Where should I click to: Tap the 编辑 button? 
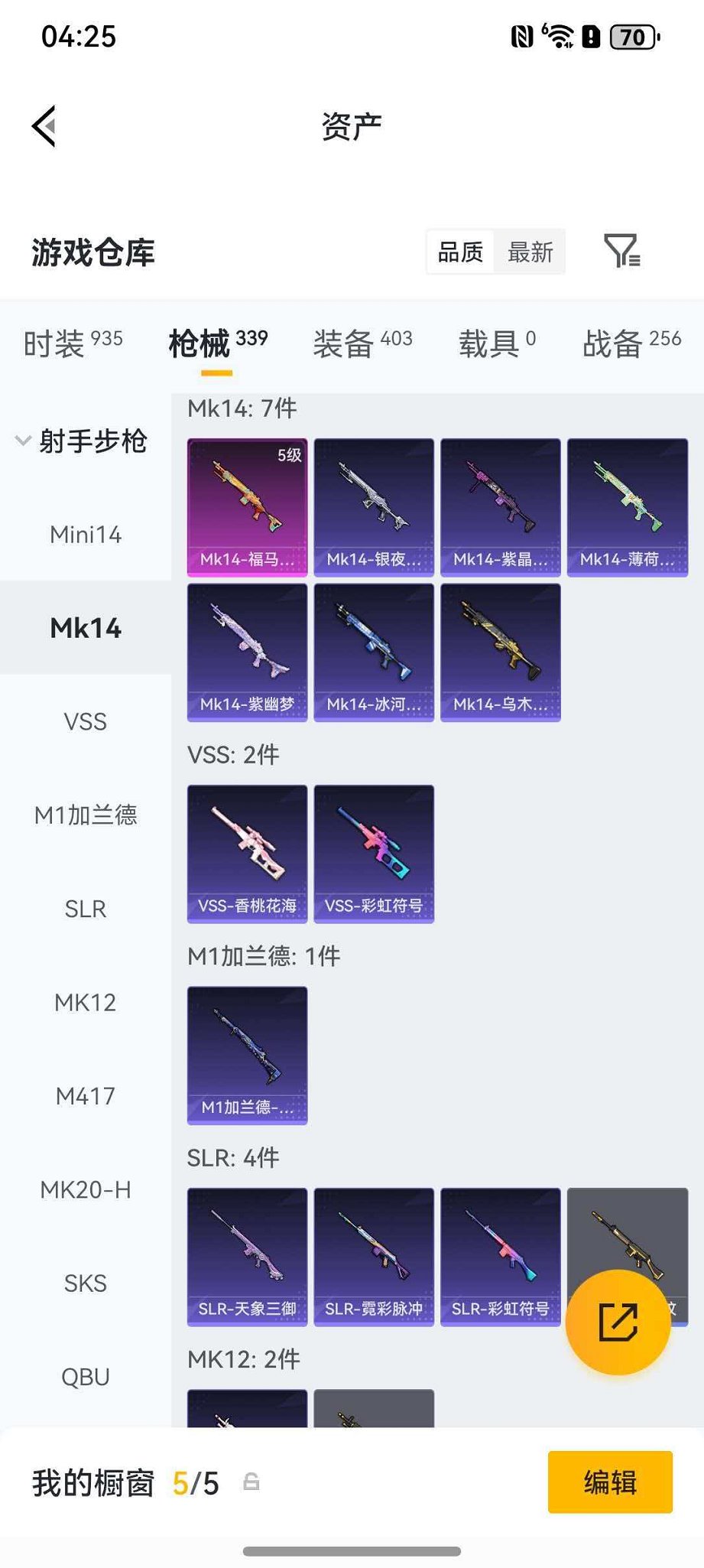tap(610, 1482)
